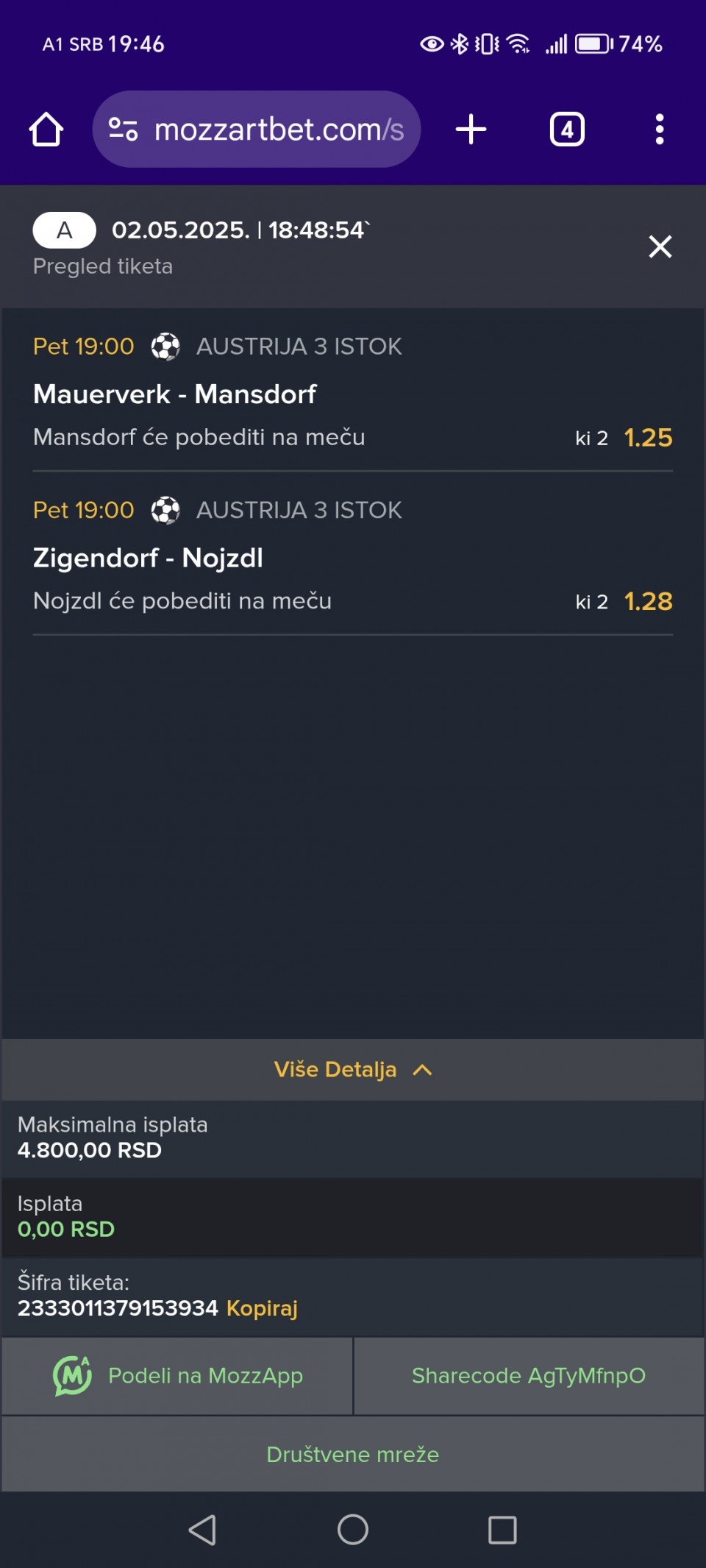
Task: Open a new browser tab
Action: [471, 130]
